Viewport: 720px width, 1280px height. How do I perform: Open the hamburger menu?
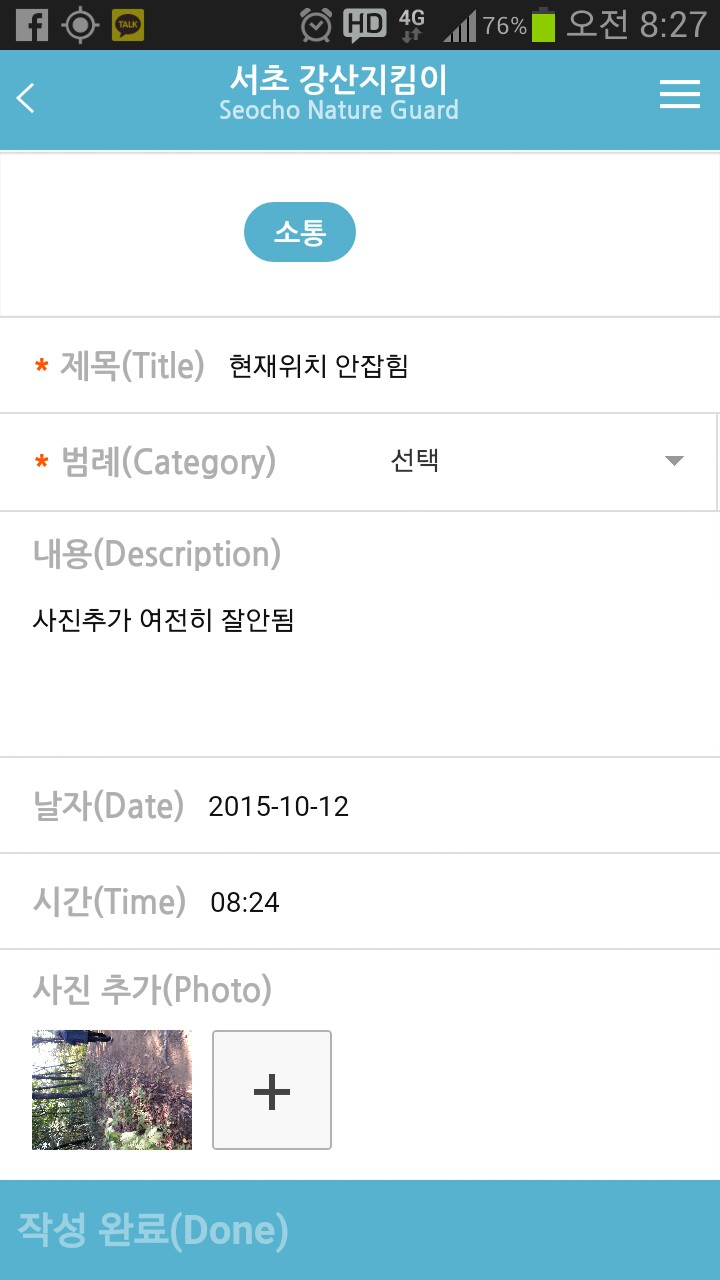click(x=679, y=94)
